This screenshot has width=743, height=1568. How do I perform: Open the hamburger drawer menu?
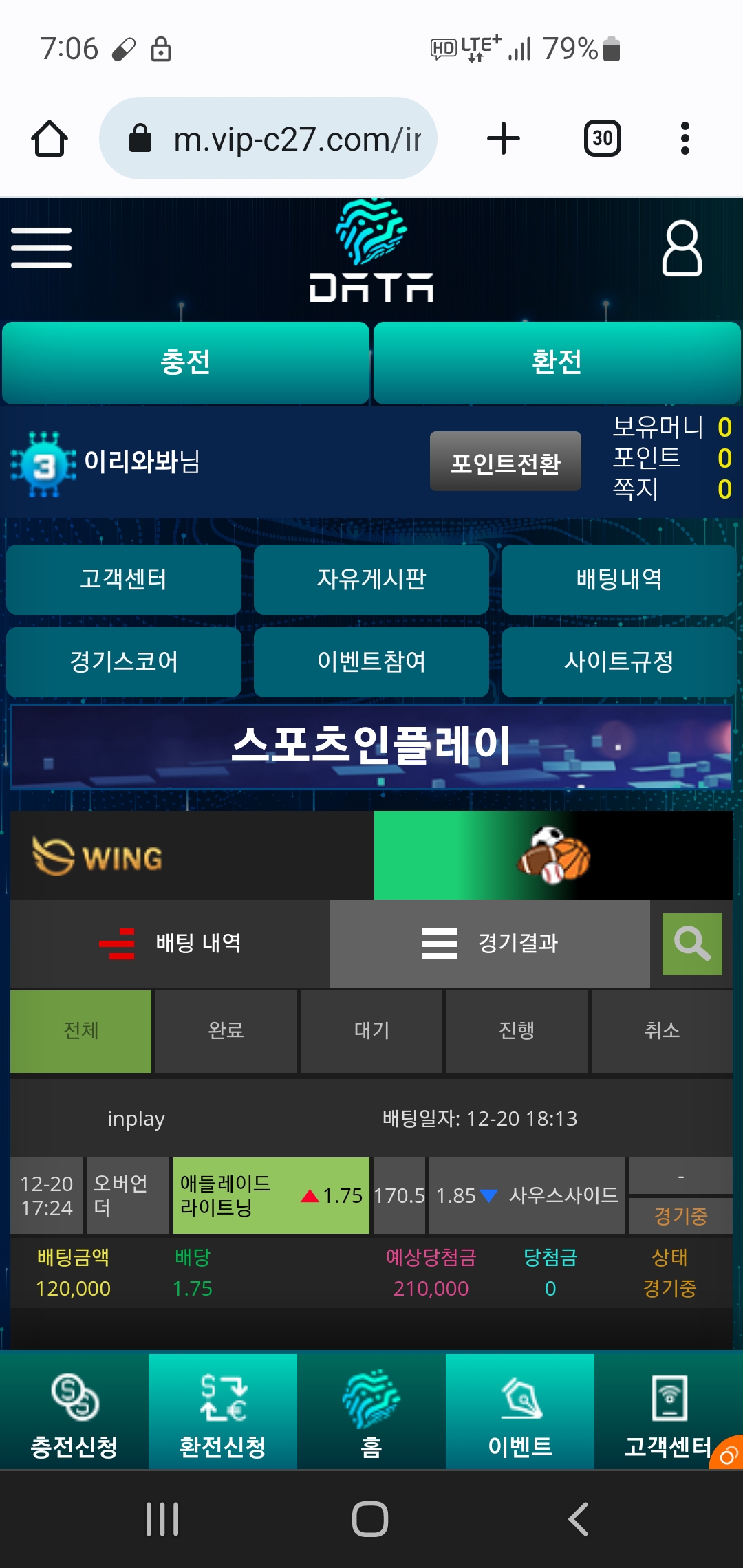click(41, 248)
